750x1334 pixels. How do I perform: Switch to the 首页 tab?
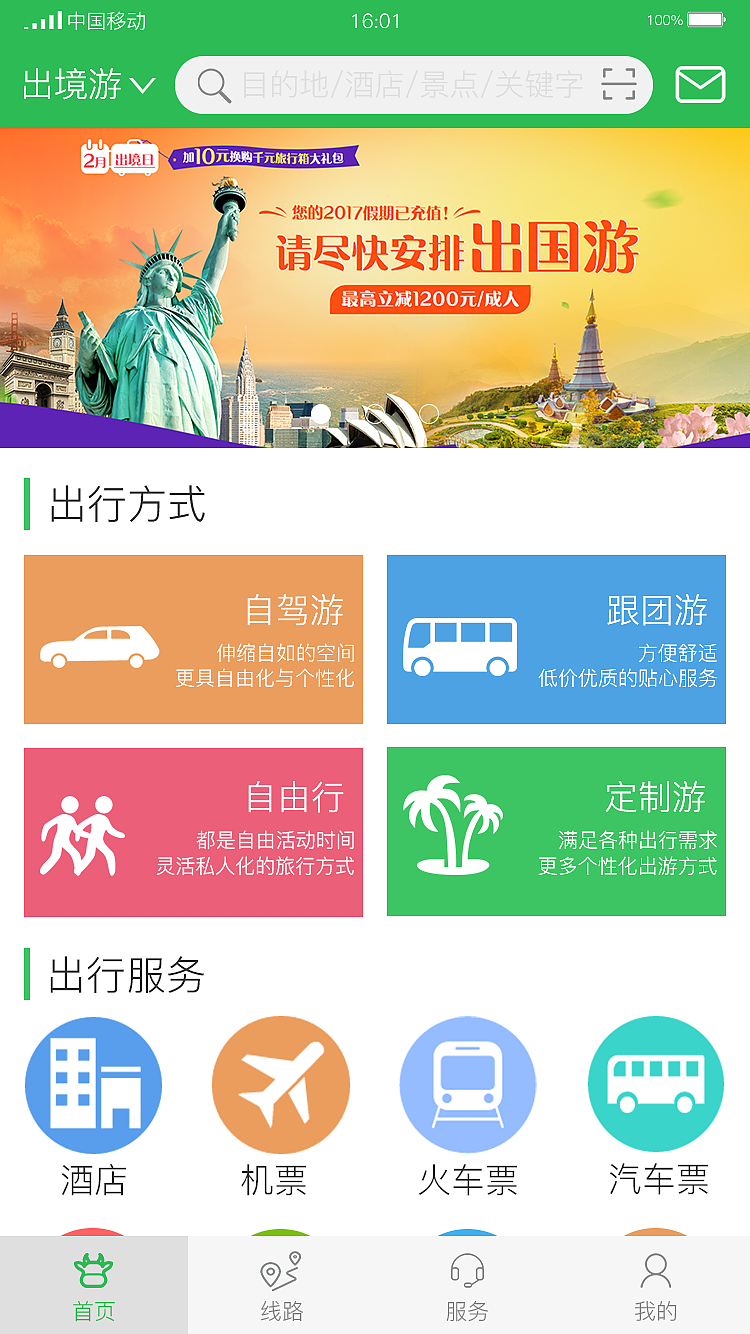(x=94, y=1286)
